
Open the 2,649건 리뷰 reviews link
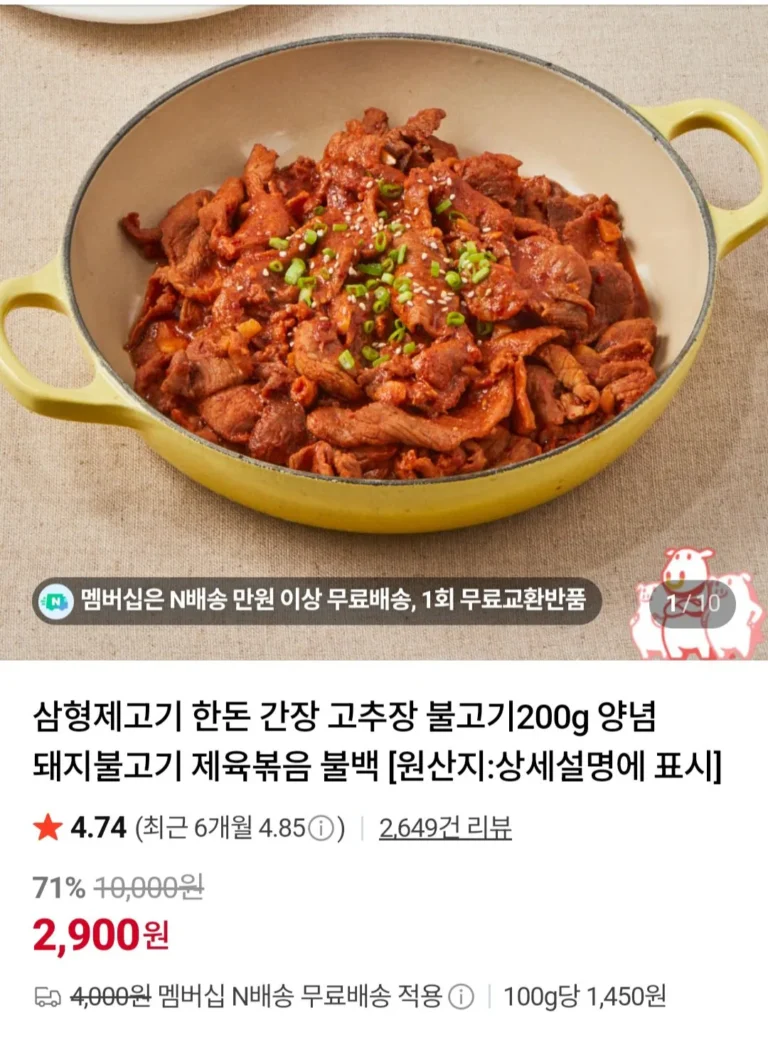click(445, 828)
